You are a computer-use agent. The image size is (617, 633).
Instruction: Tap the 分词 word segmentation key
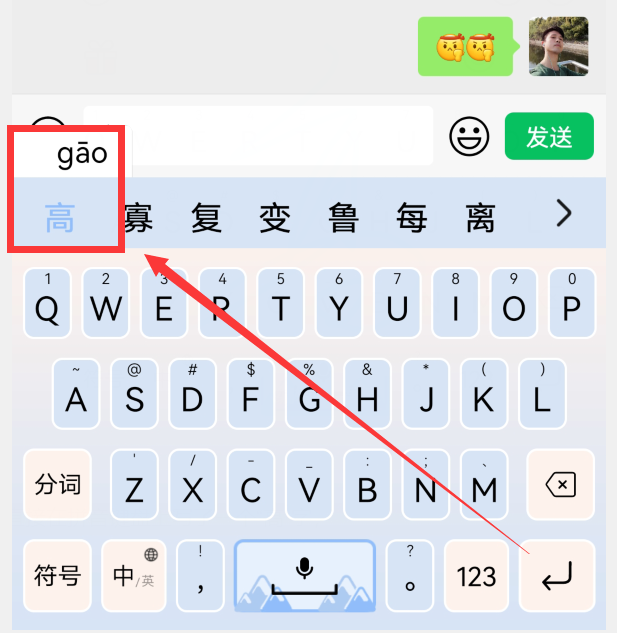coord(57,485)
